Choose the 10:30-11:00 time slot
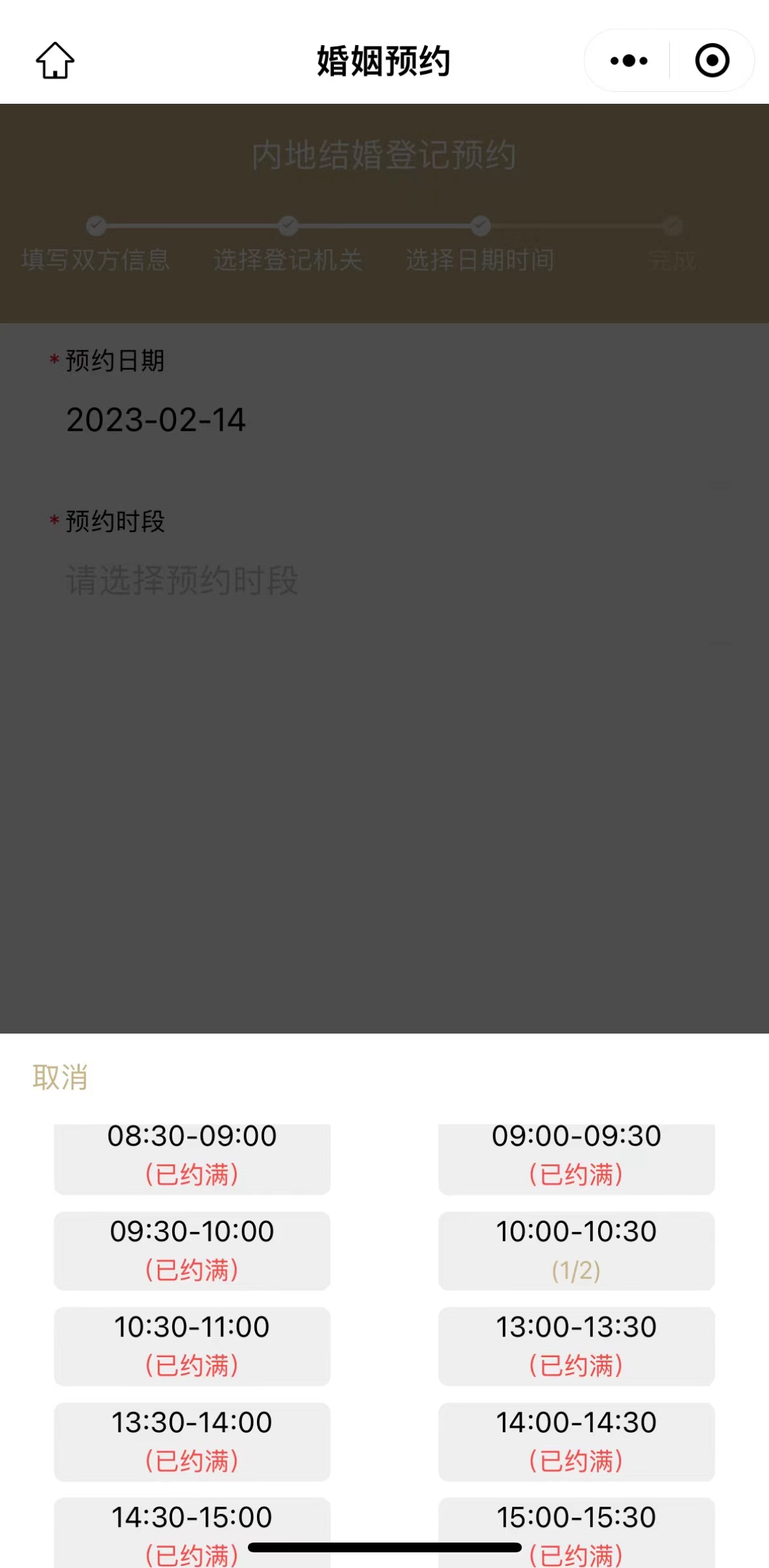This screenshot has width=769, height=1568. (192, 1345)
